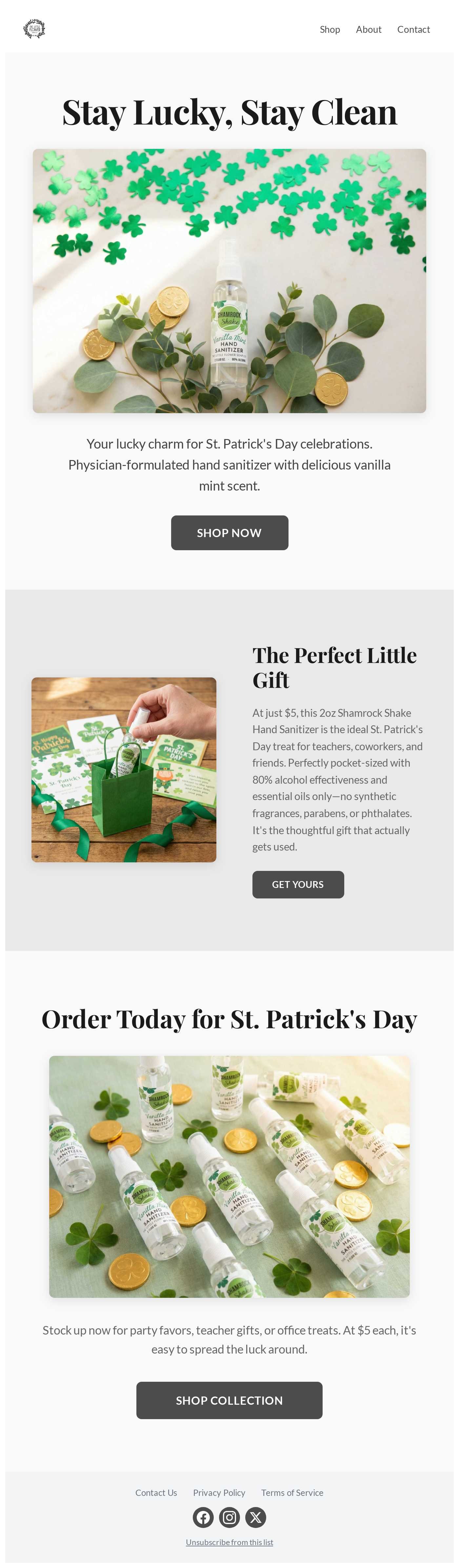Visit the Facebook page
Screen dimensions: 459x1568
tap(203, 1518)
